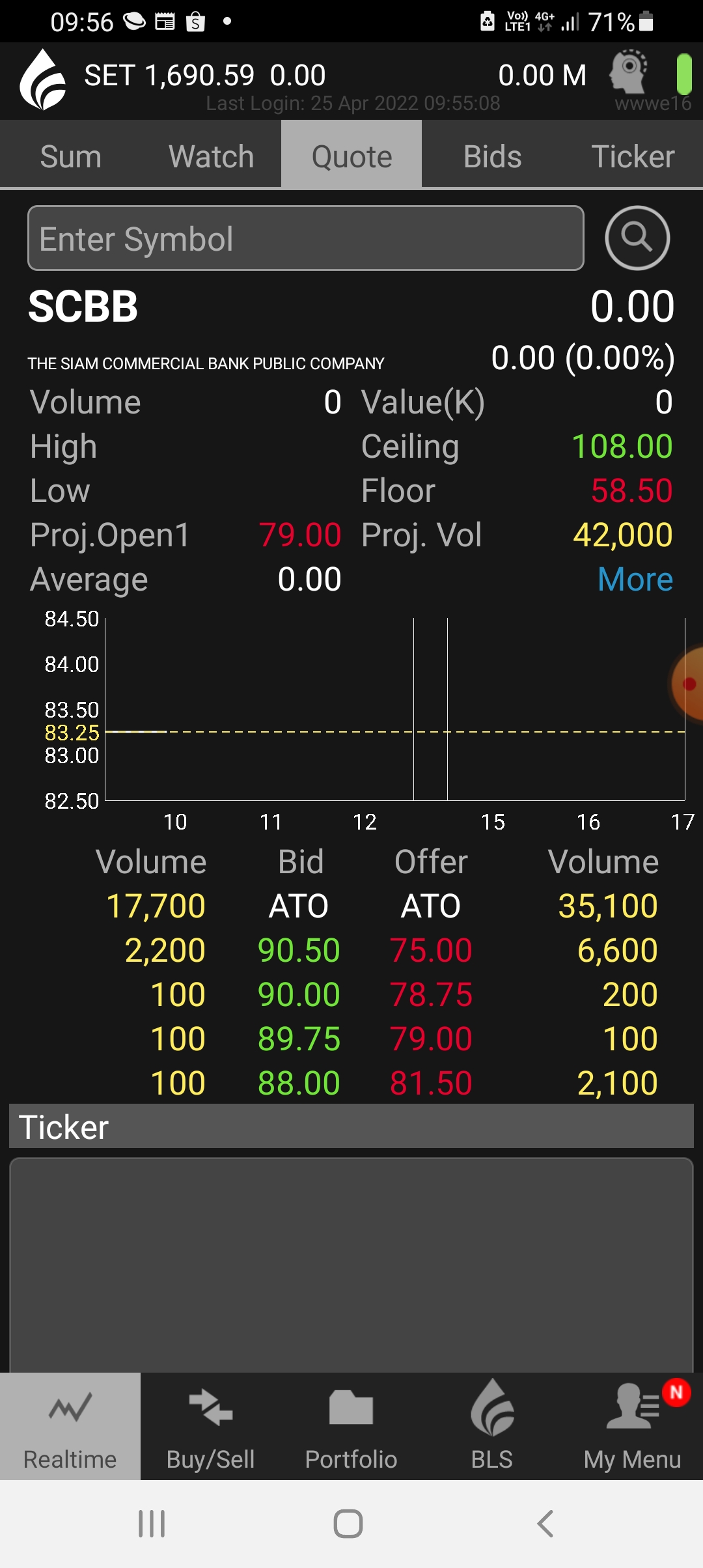Tap the magnifier search icon
The width and height of the screenshot is (703, 1568).
click(637, 238)
